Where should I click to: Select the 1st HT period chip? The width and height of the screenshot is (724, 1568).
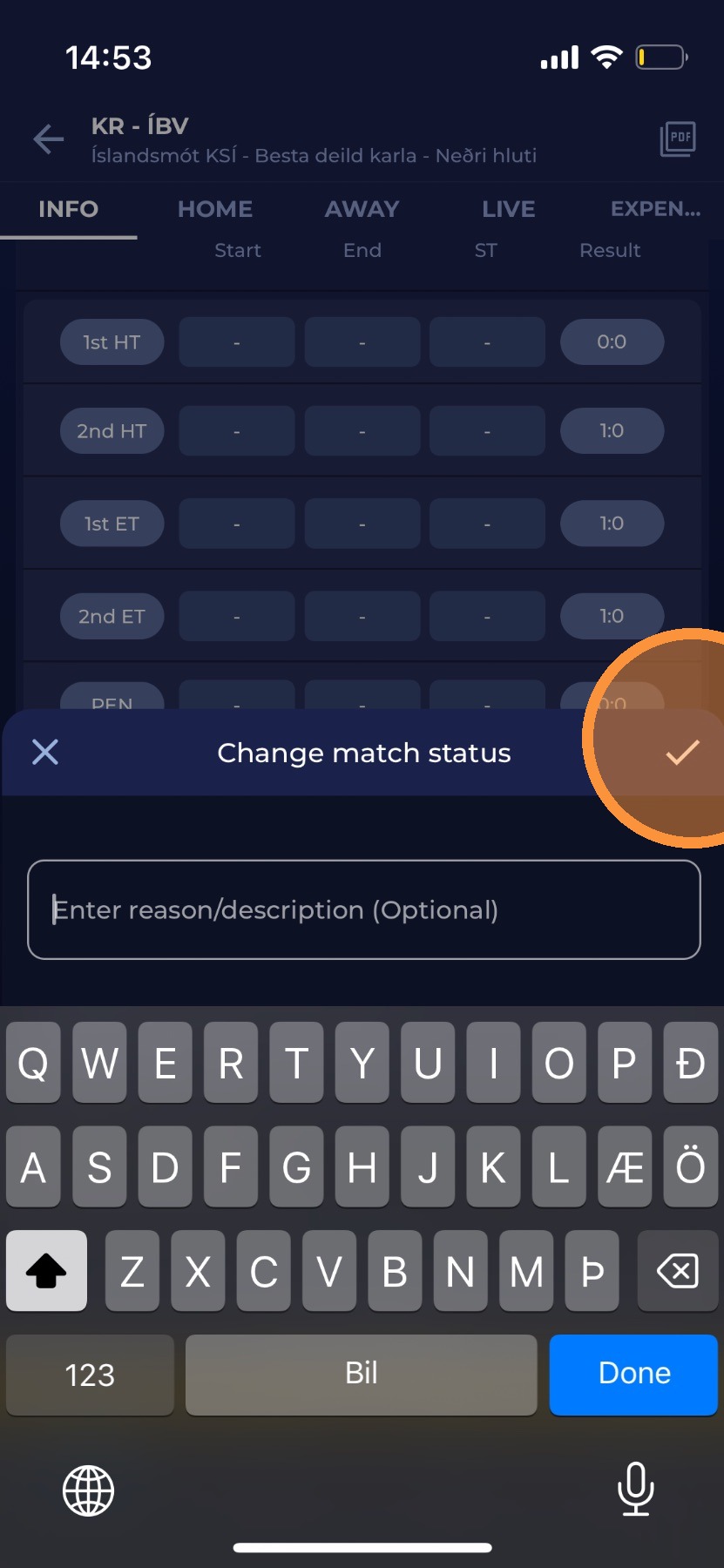click(x=112, y=342)
